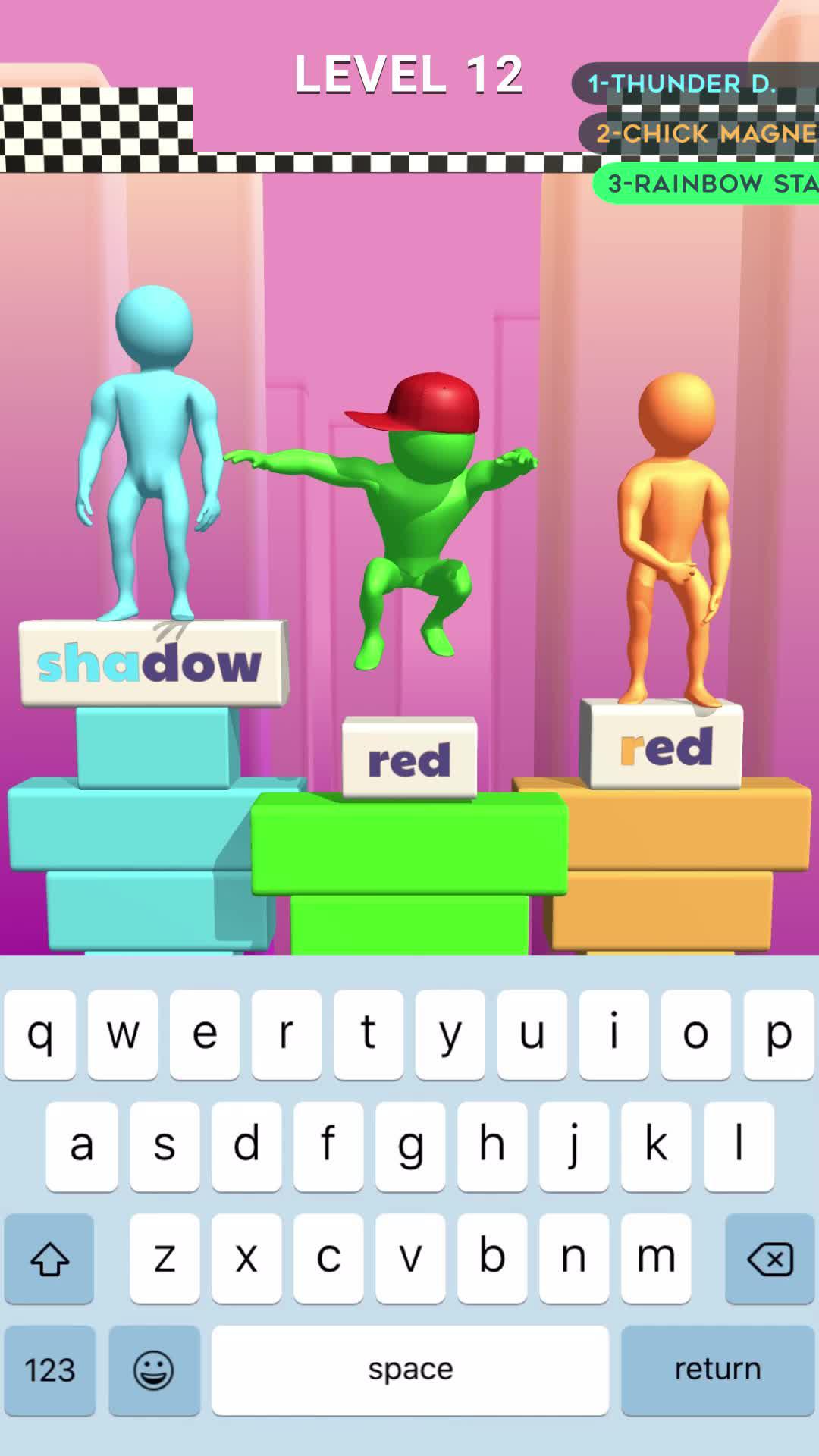Type the letter w key
This screenshot has height=1456, width=819.
tap(123, 1034)
